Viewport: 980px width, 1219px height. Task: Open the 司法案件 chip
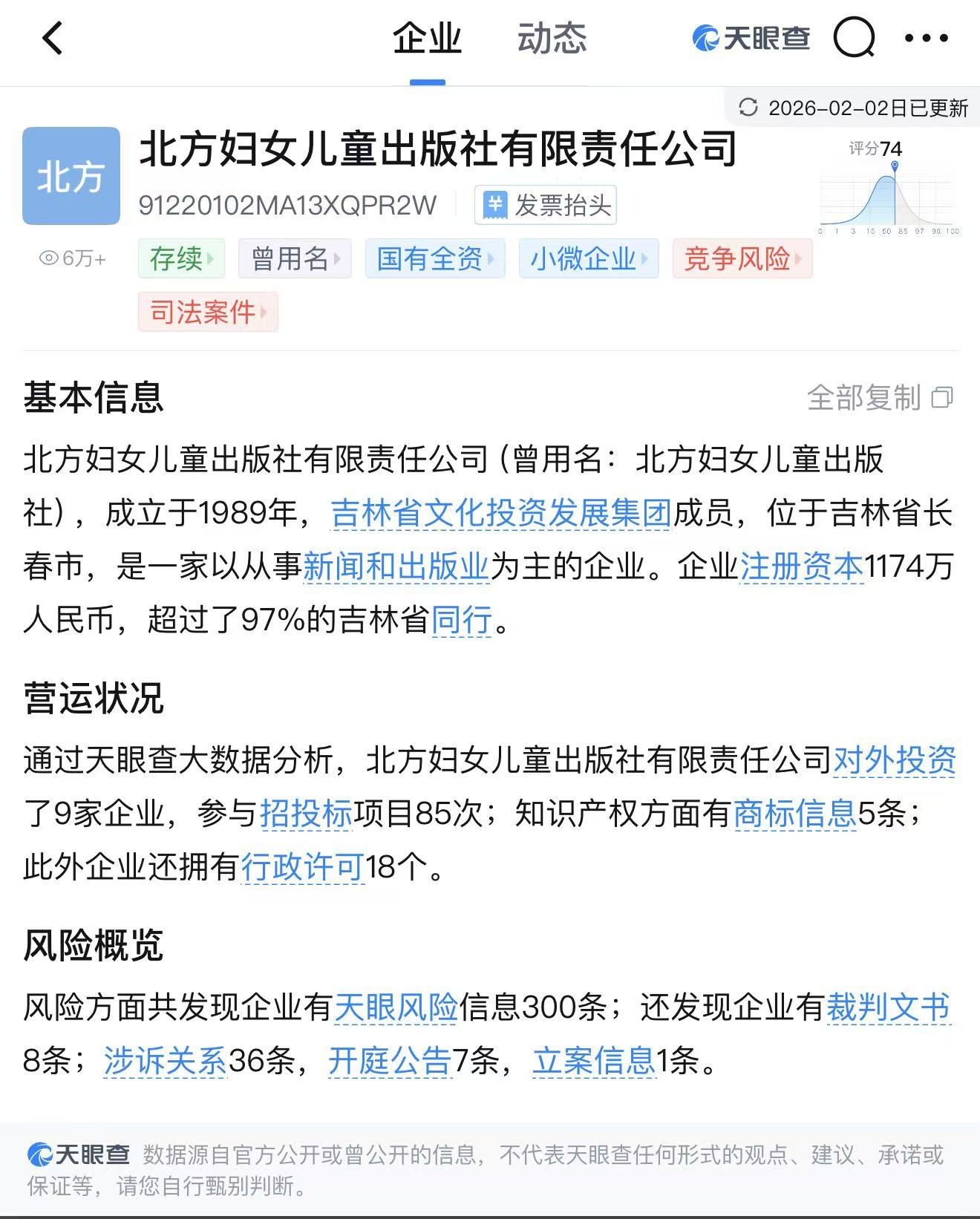[x=208, y=312]
